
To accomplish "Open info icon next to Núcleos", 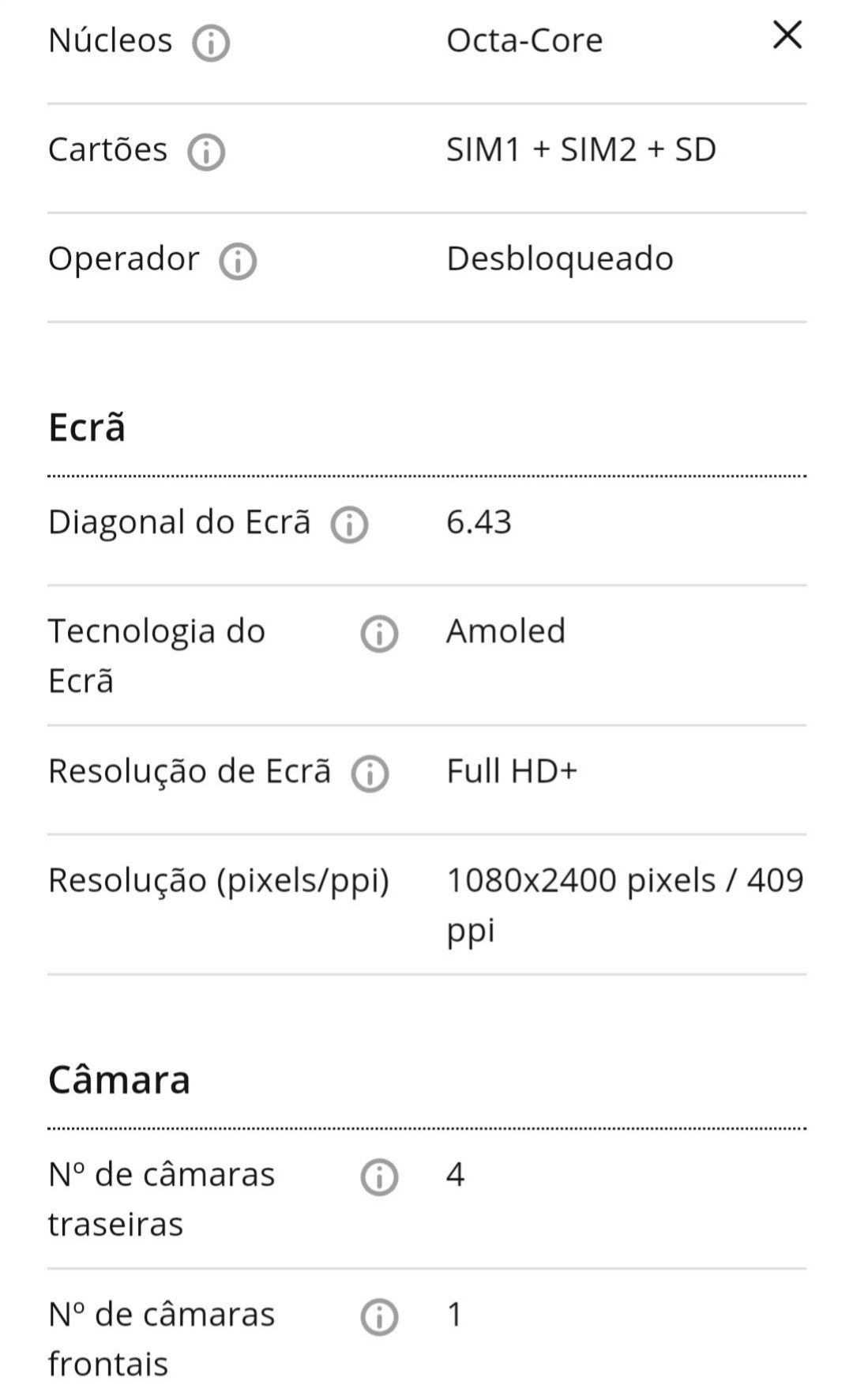I will [x=211, y=43].
